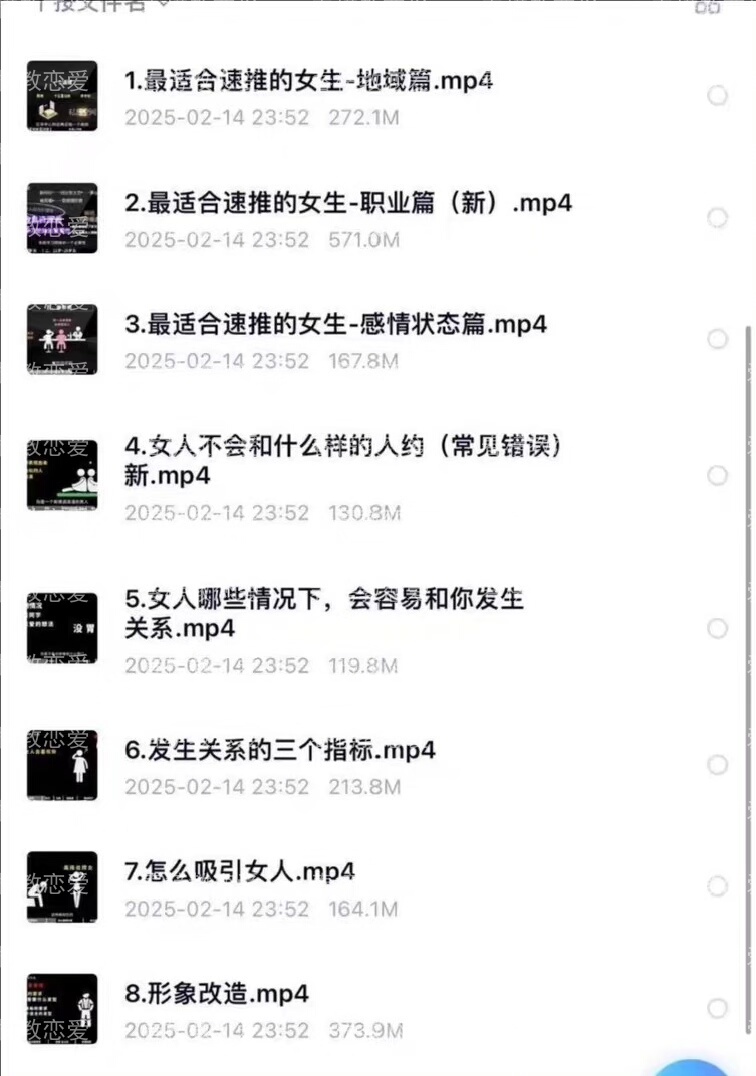
Task: Select the checkbox for 1.地域篇.mp4
Action: coord(717,96)
